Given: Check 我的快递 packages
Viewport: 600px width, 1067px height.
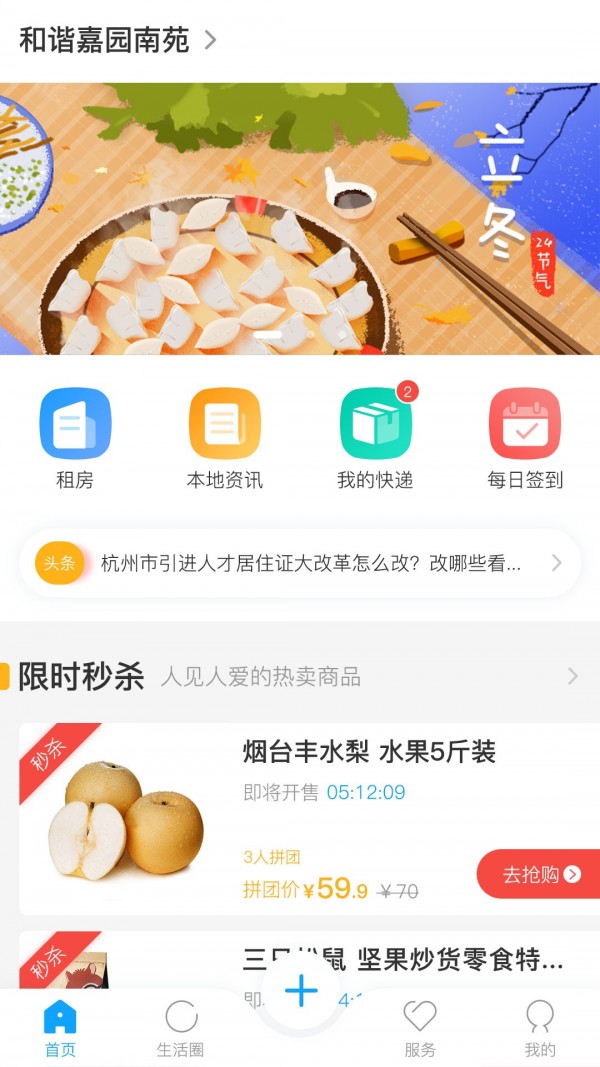Looking at the screenshot, I should click(x=375, y=438).
